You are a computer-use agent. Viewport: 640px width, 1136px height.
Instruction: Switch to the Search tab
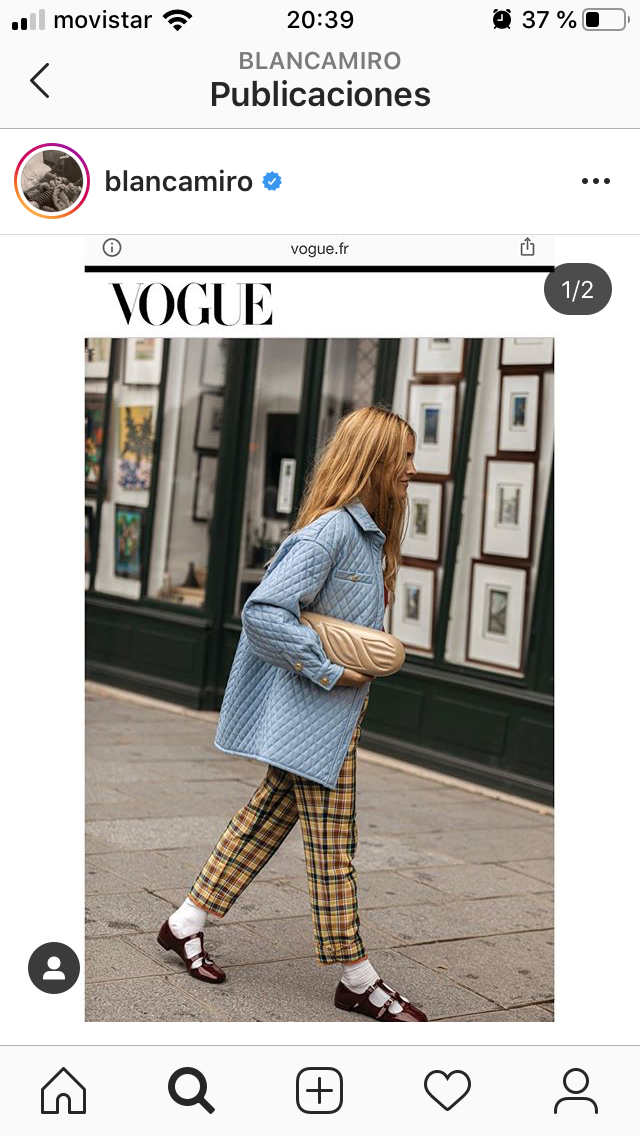[x=191, y=1090]
